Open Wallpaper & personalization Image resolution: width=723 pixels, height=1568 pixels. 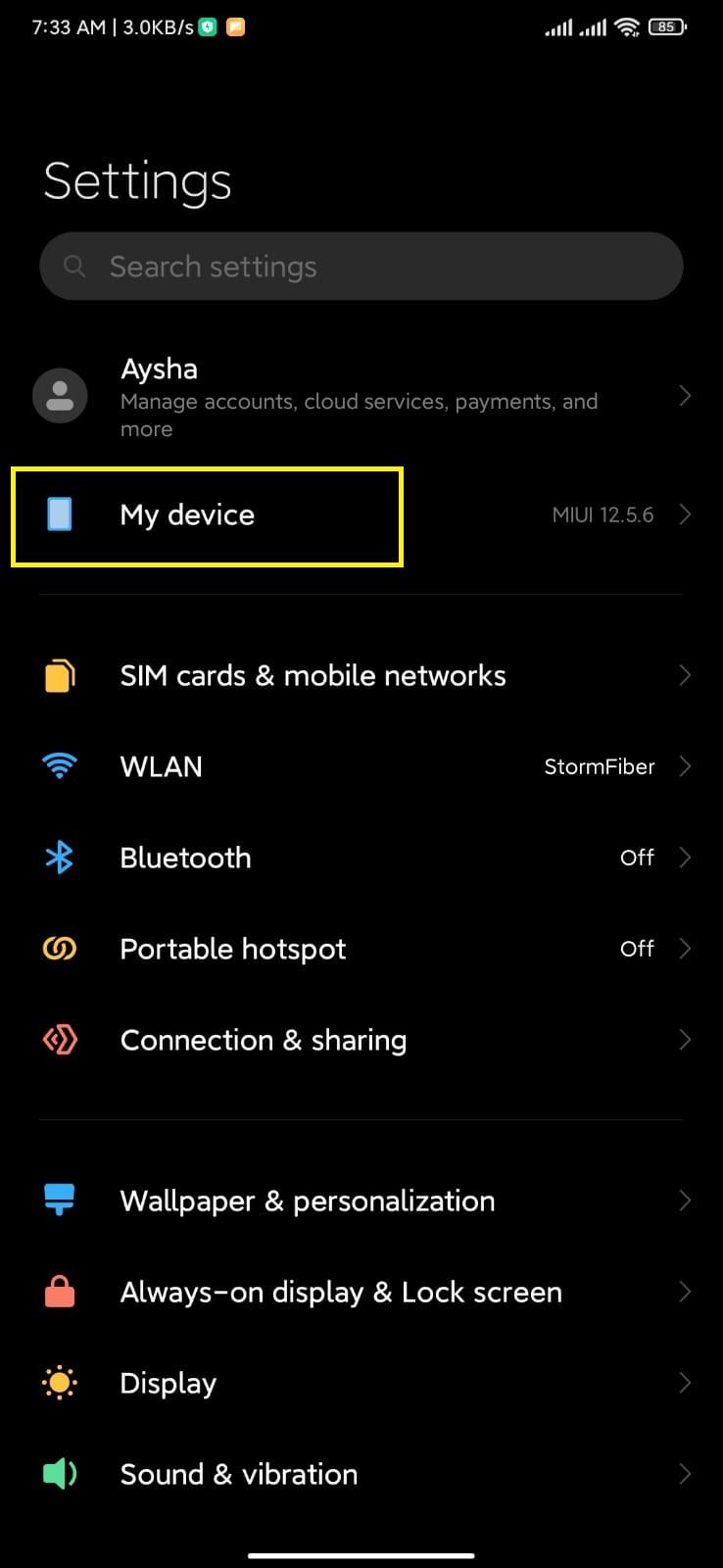[361, 1200]
